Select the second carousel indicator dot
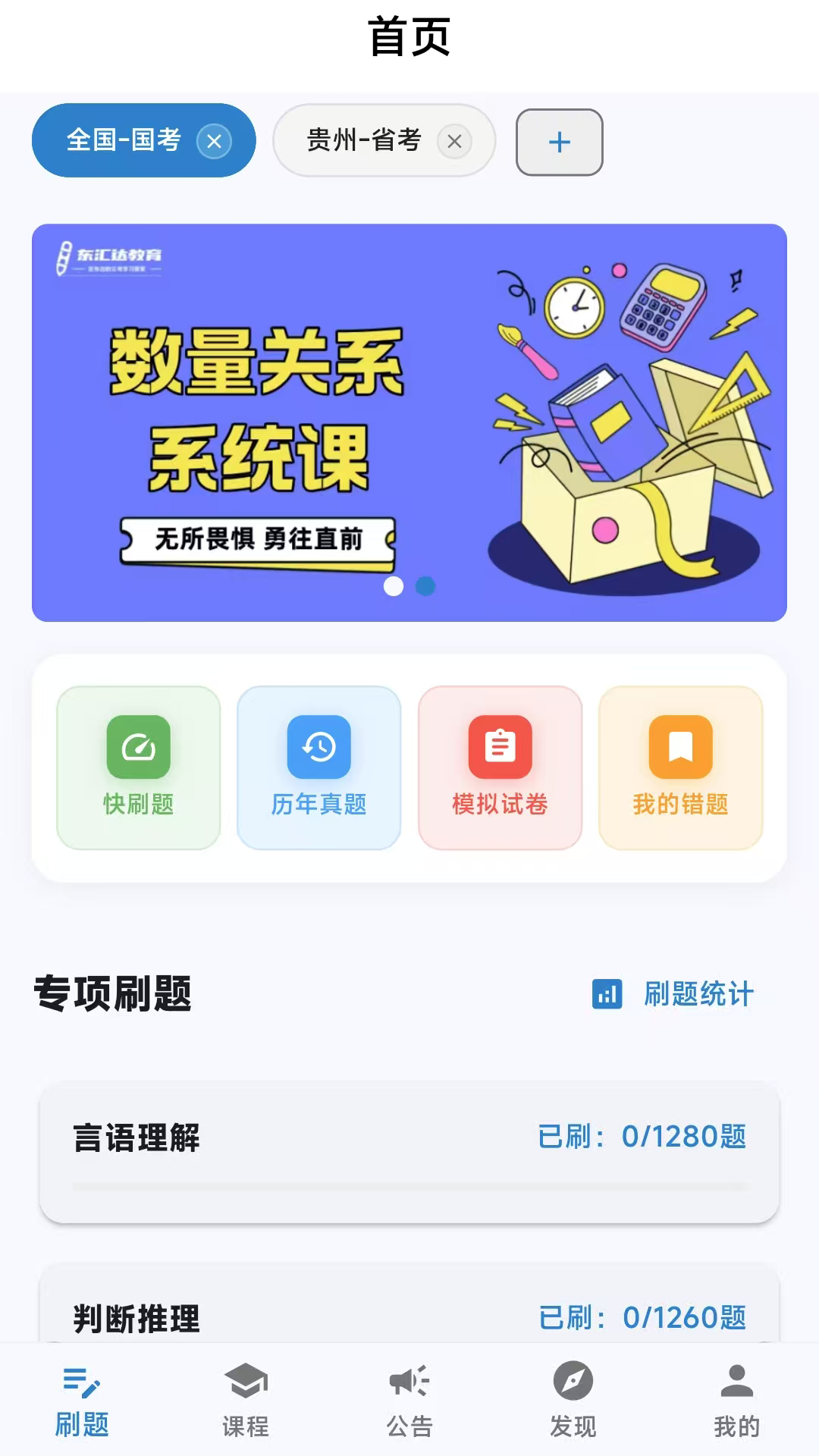819x1456 pixels. pyautogui.click(x=425, y=587)
